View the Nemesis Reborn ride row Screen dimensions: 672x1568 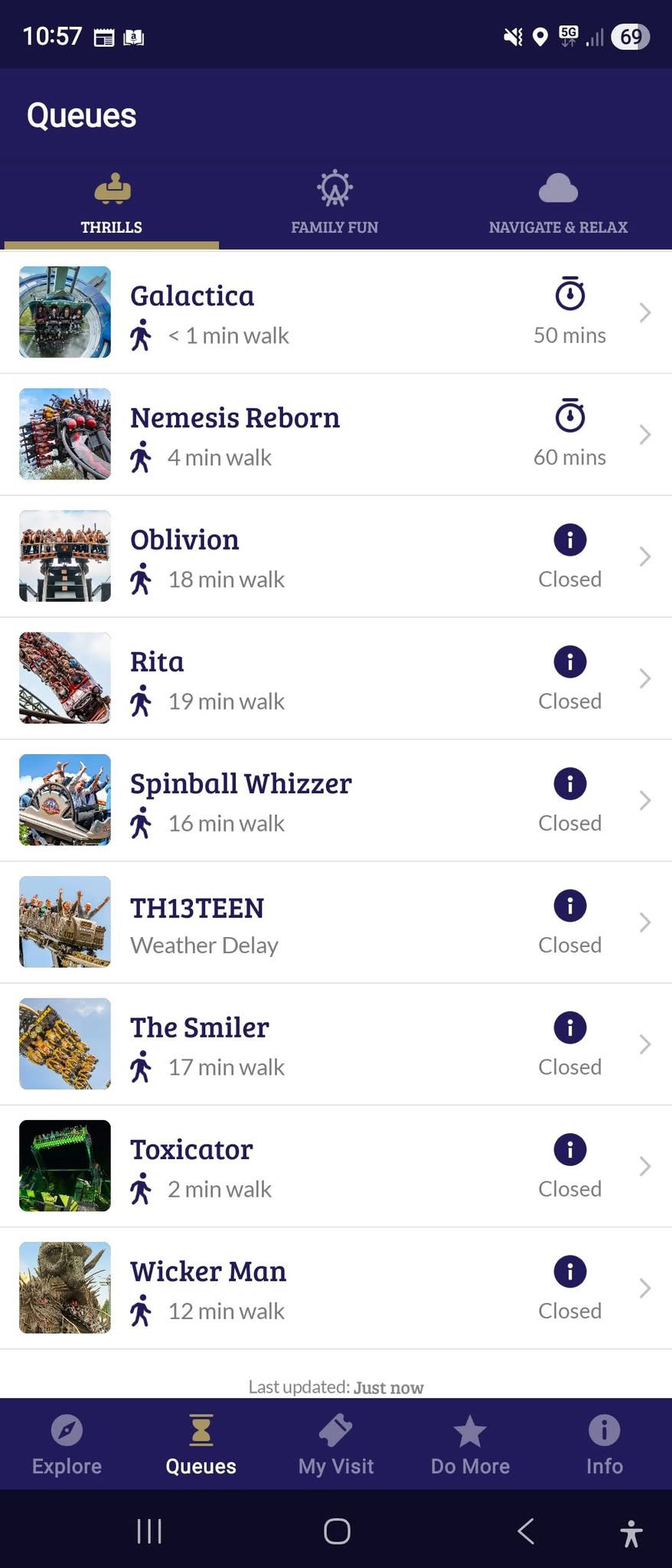(x=335, y=434)
